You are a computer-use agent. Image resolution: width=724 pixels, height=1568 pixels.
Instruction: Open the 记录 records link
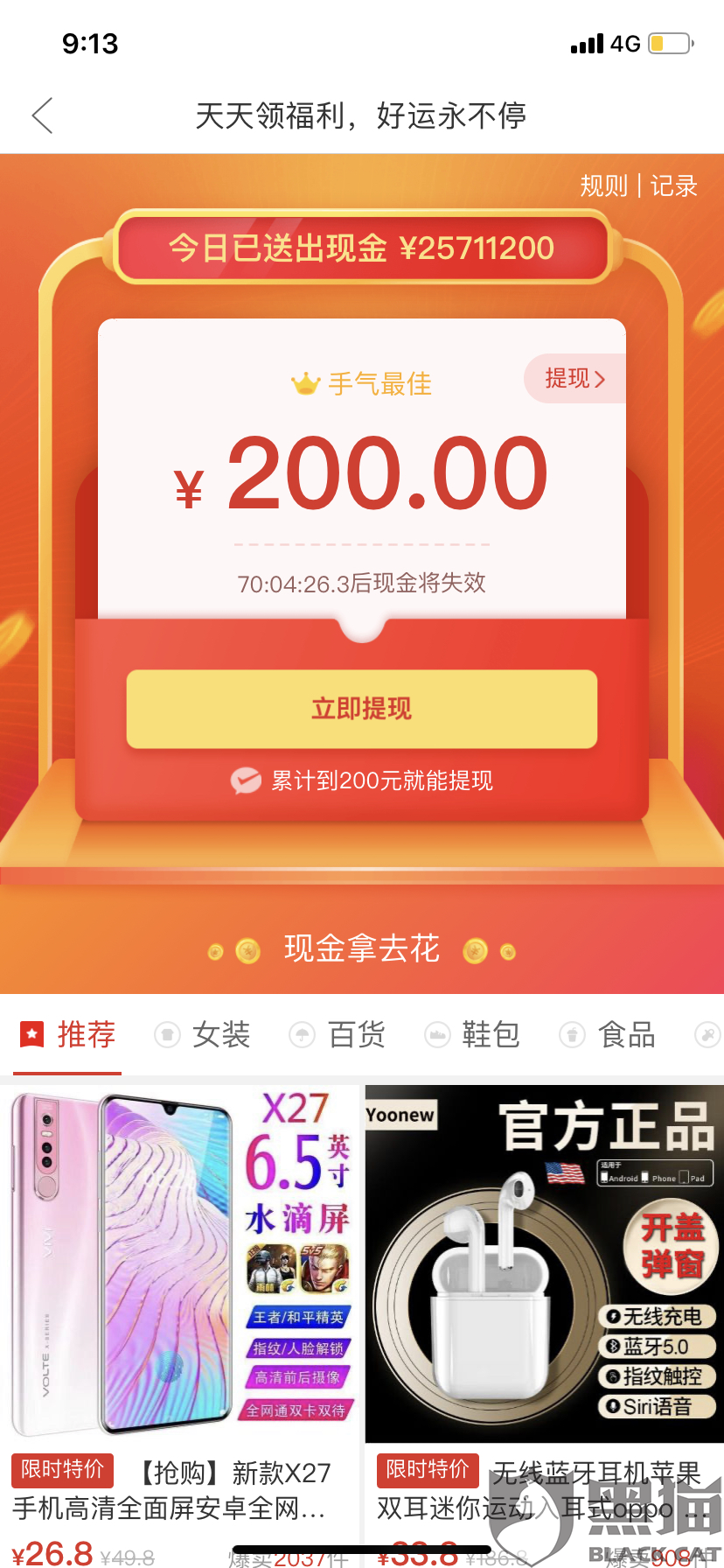coord(673,185)
